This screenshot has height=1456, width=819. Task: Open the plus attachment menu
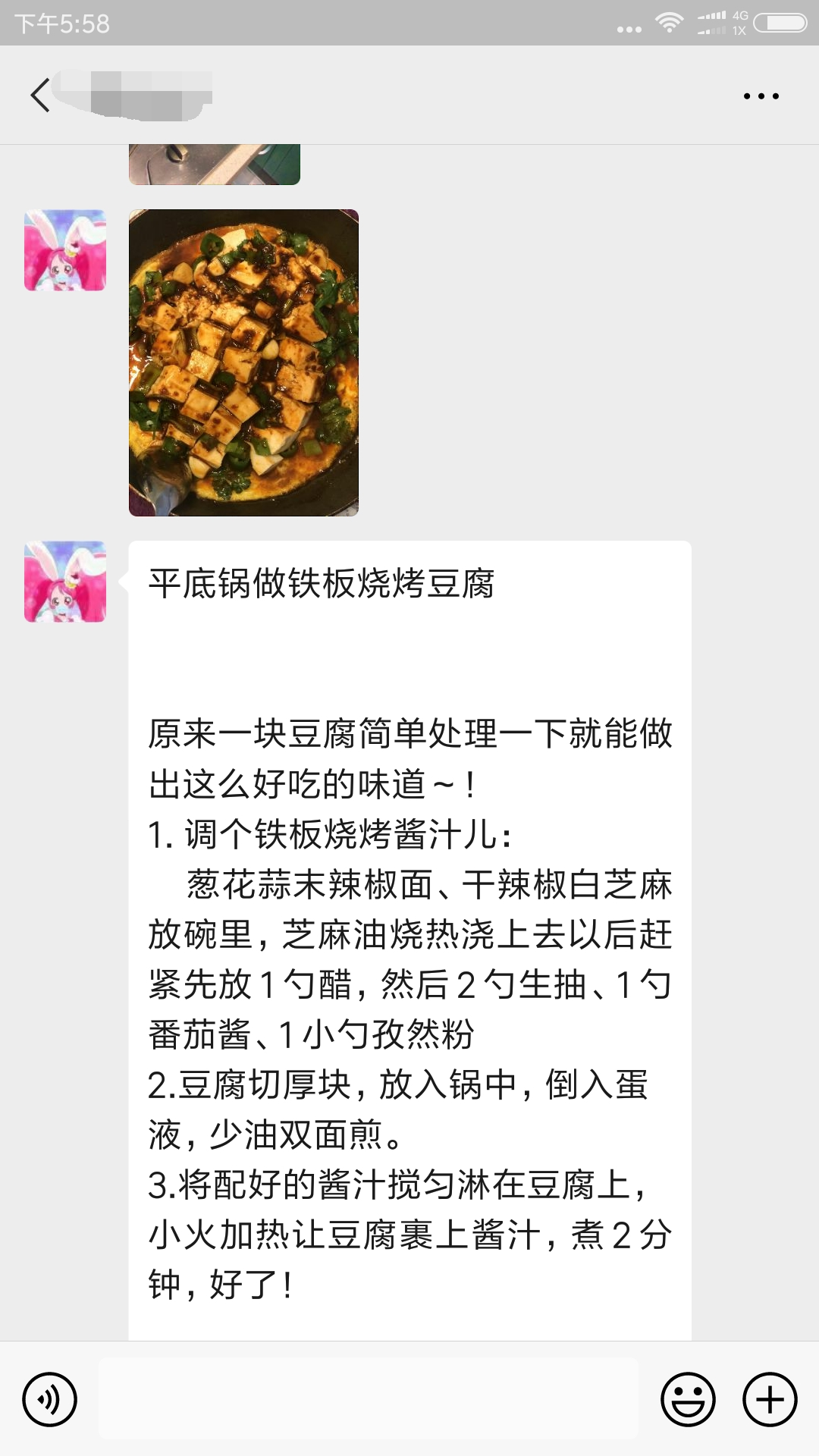770,1399
